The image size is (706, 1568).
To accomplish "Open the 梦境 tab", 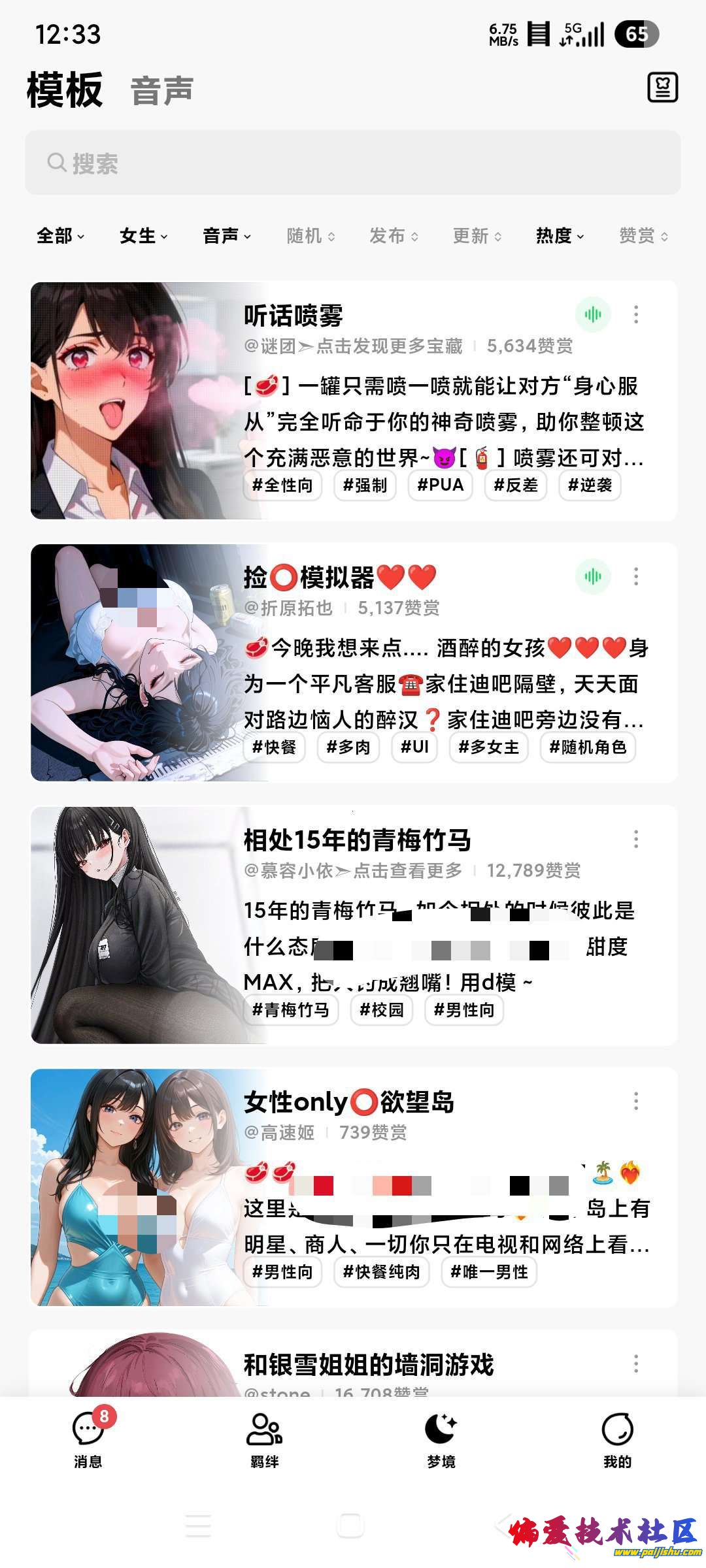I will click(x=441, y=1440).
